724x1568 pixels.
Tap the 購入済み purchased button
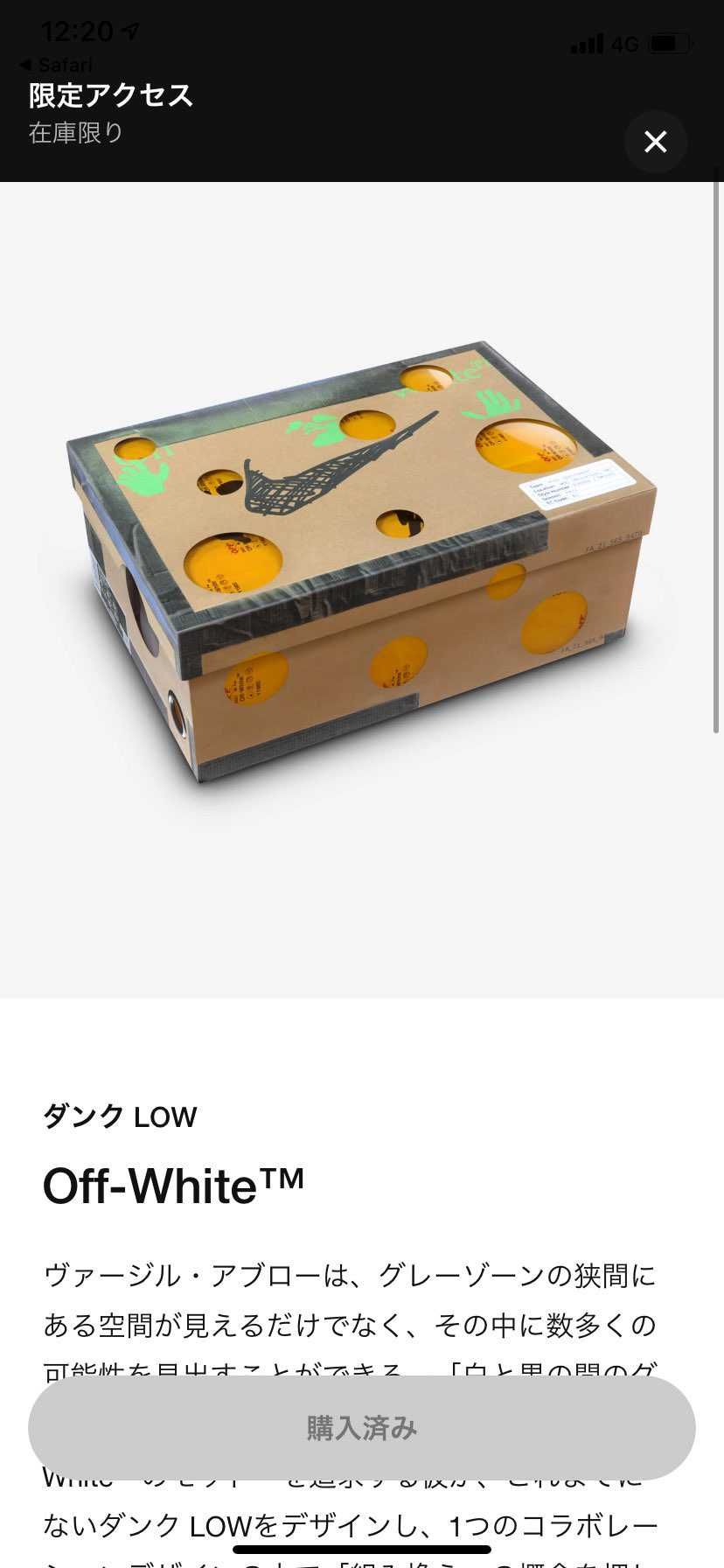pyautogui.click(x=362, y=1428)
